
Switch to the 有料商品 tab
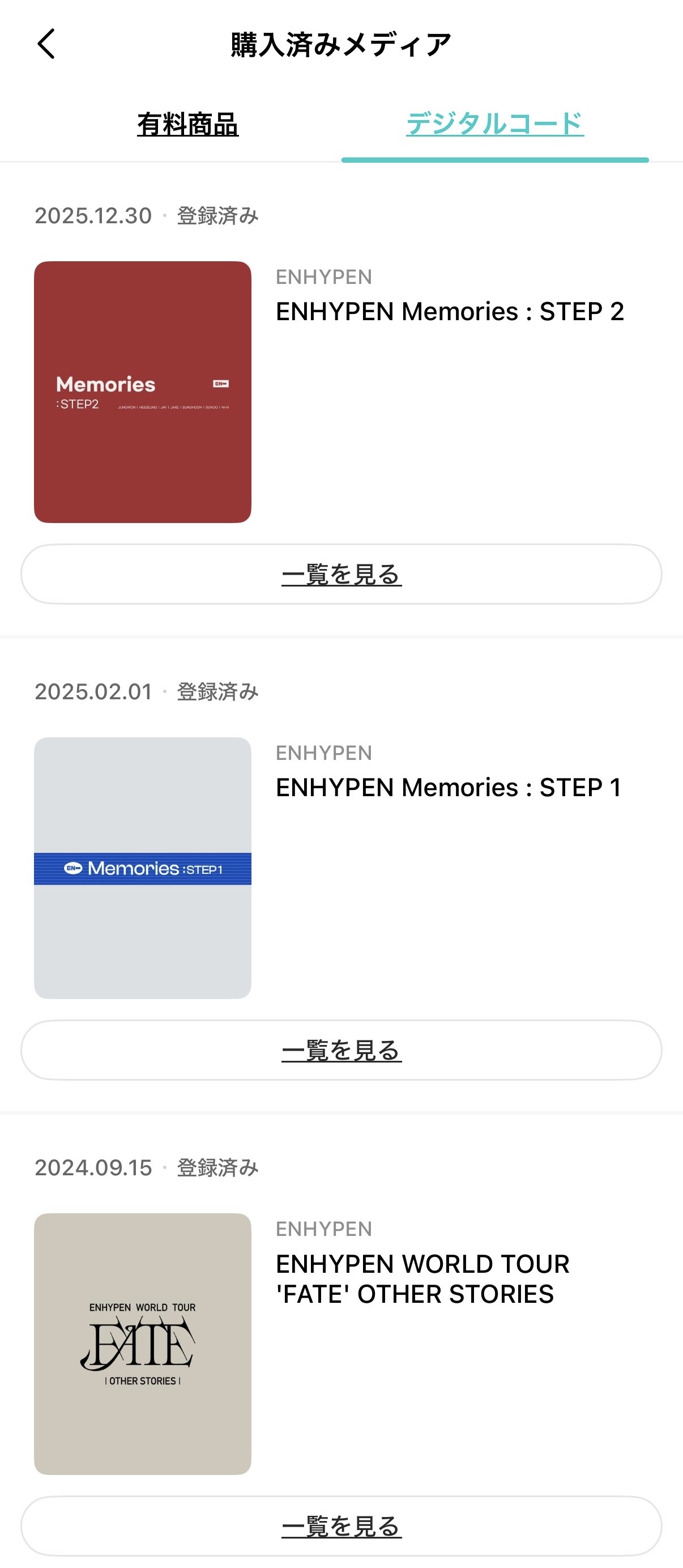[x=187, y=124]
